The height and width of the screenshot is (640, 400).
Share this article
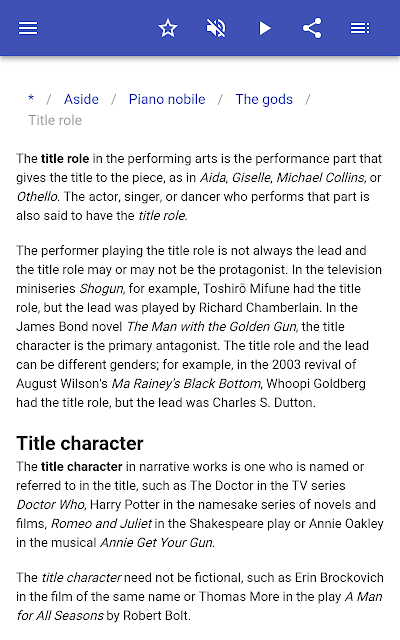(312, 28)
